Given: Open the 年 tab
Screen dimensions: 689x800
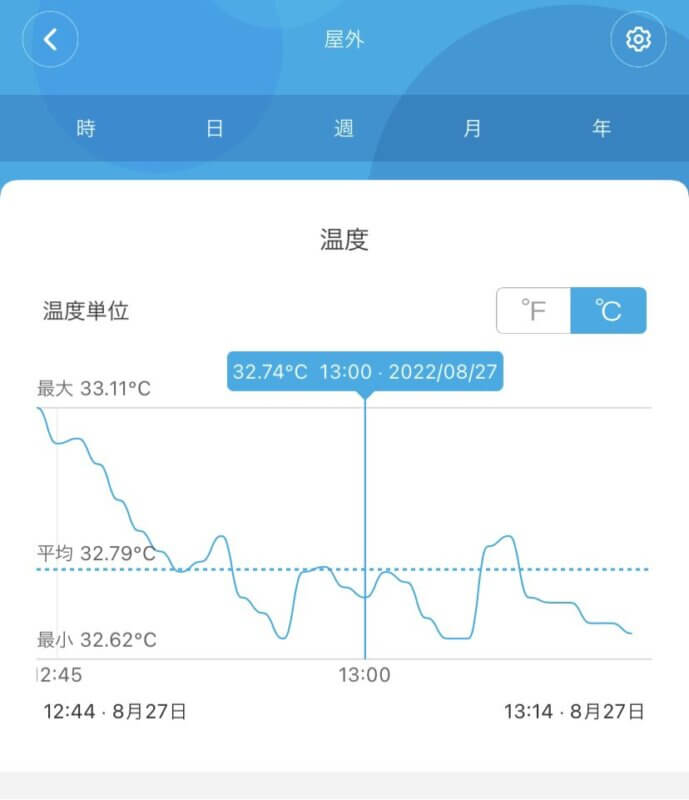Looking at the screenshot, I should pyautogui.click(x=601, y=128).
